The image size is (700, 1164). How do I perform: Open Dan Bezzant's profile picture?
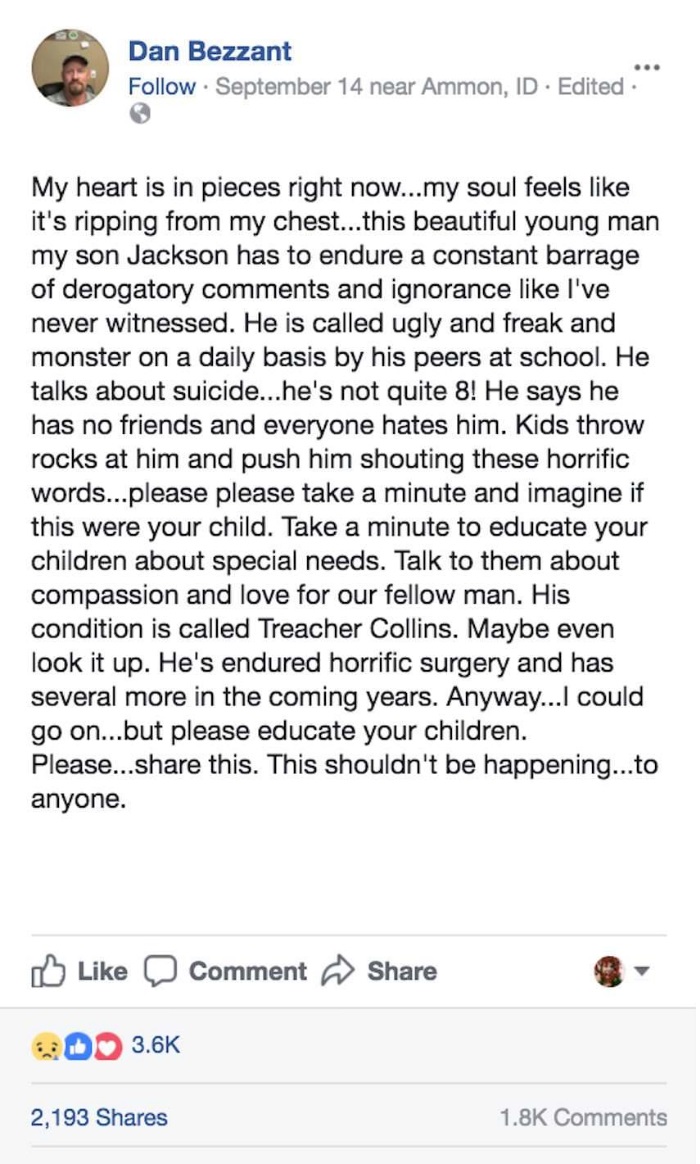click(70, 68)
